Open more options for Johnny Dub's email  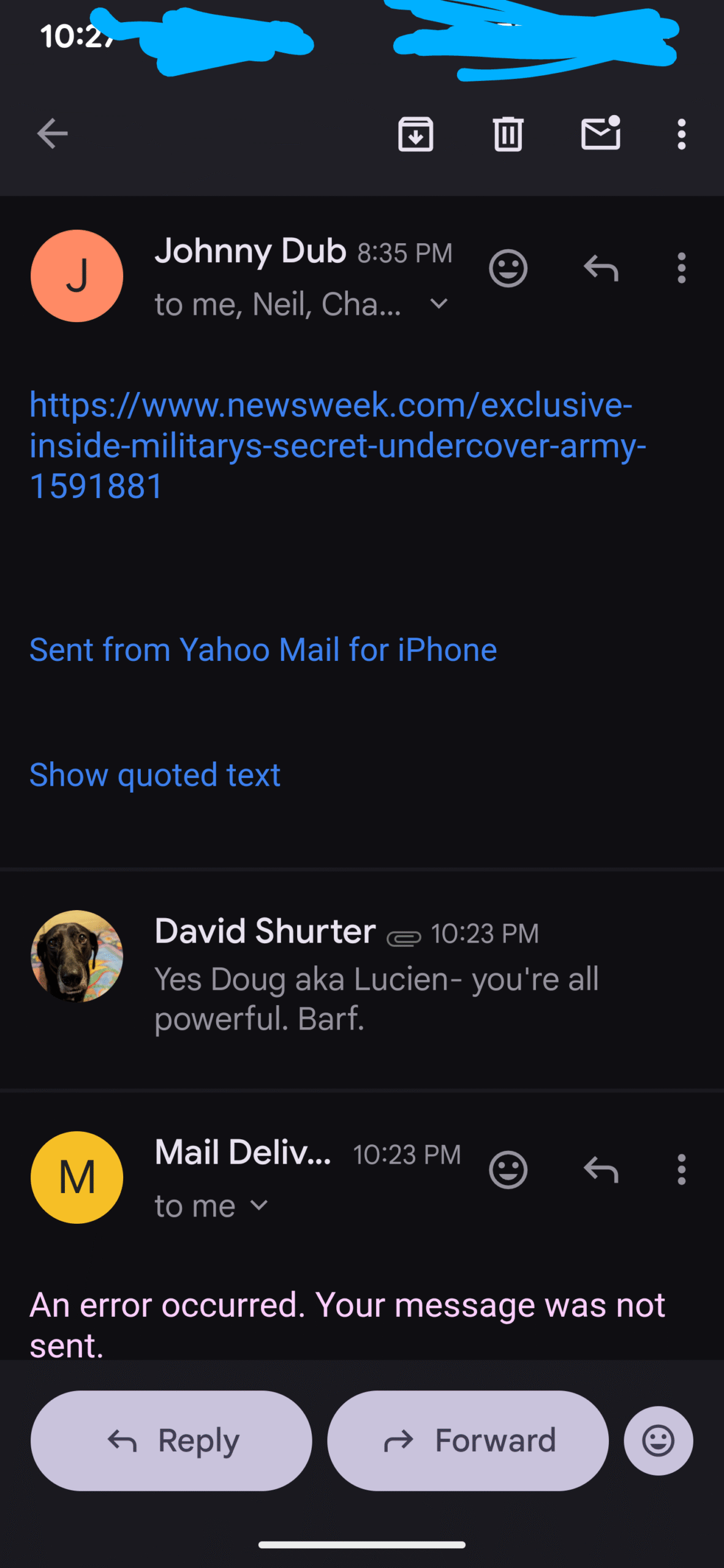pyautogui.click(x=681, y=268)
